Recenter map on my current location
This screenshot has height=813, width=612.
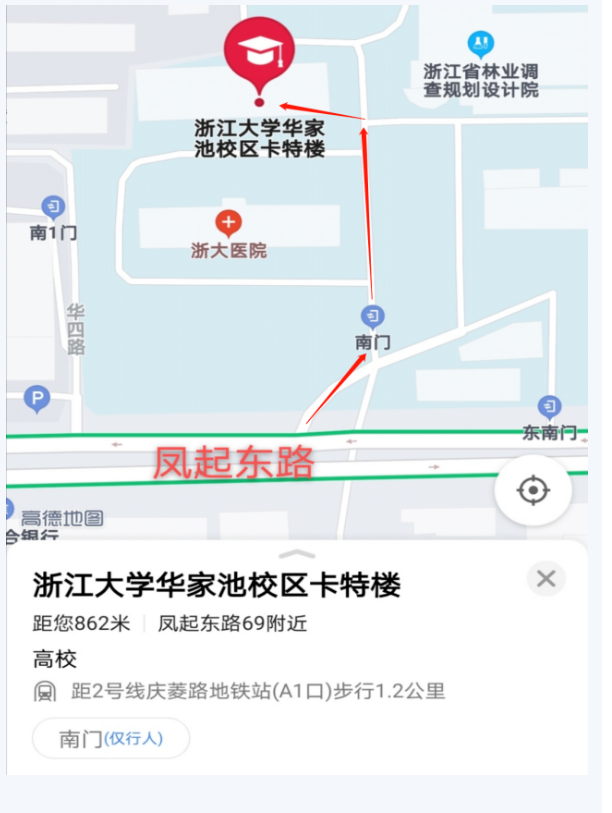533,490
